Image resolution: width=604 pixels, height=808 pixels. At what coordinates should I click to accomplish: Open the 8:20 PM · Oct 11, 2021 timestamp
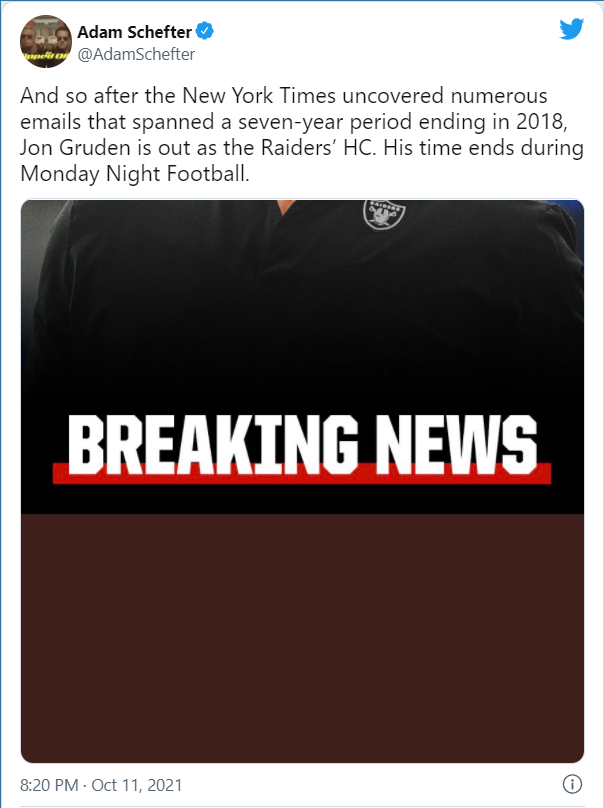coord(101,785)
